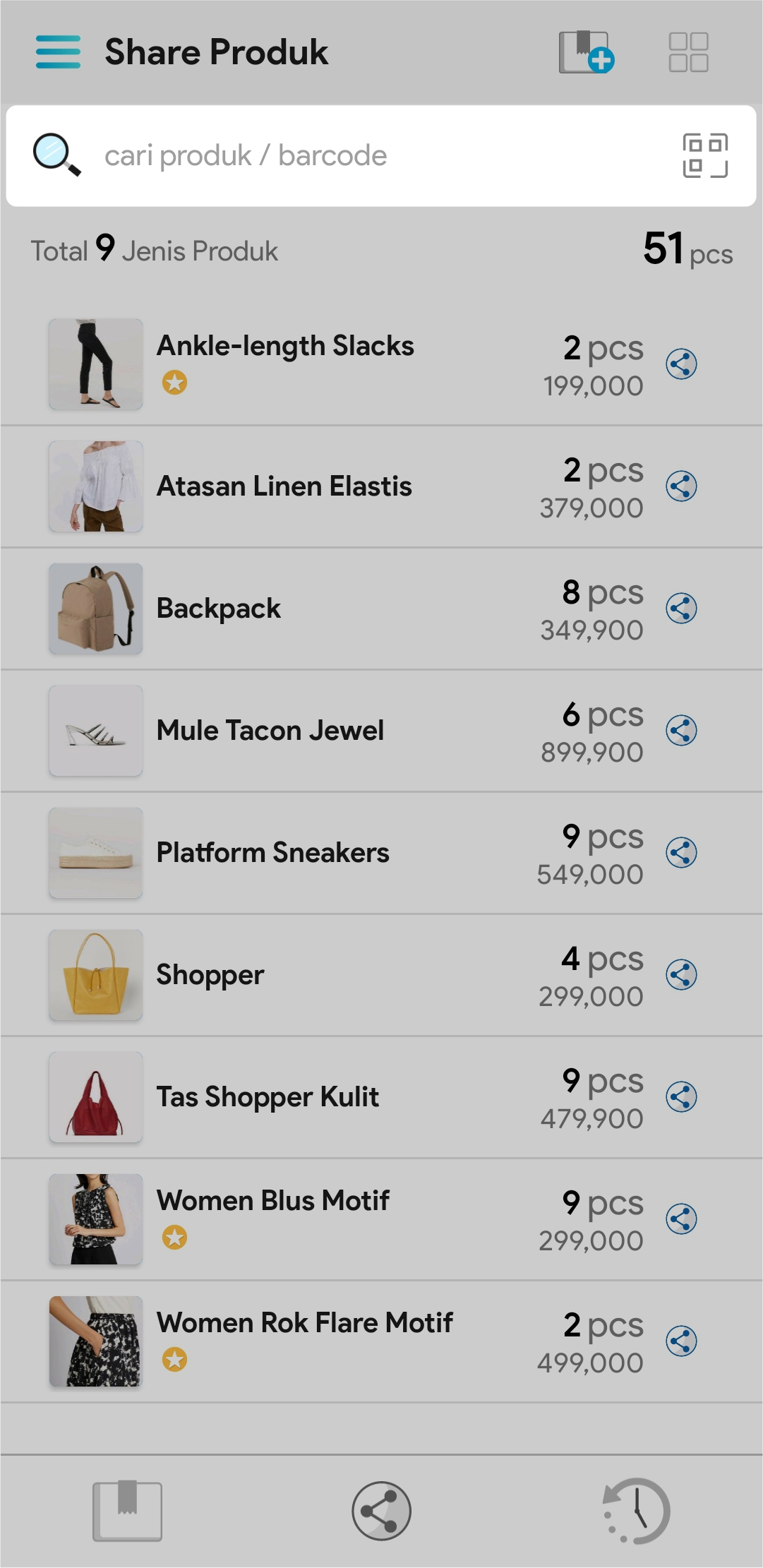Share the Platform Sneakers product

[x=681, y=853]
